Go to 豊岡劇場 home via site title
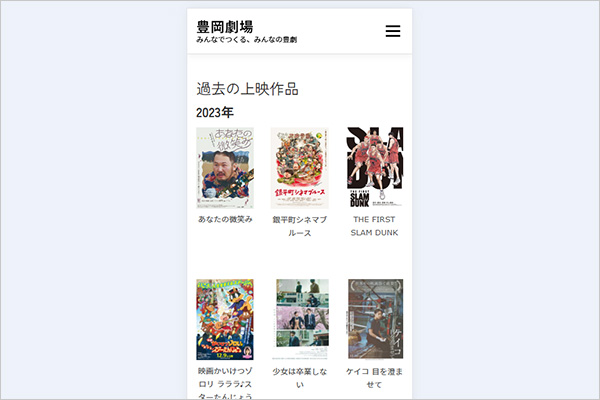600x400 pixels. tap(225, 26)
